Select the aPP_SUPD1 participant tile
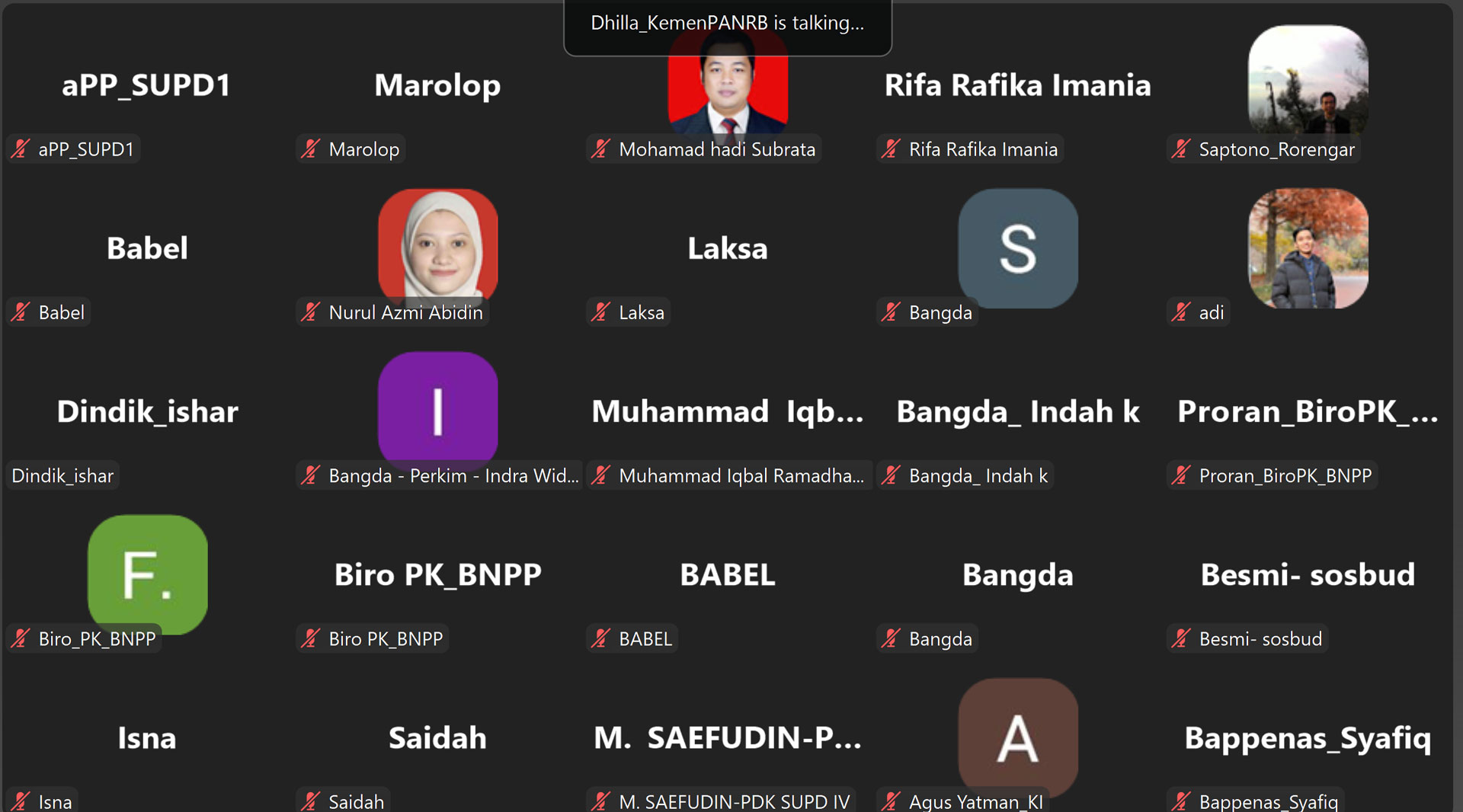This screenshot has height=812, width=1463. click(x=146, y=85)
